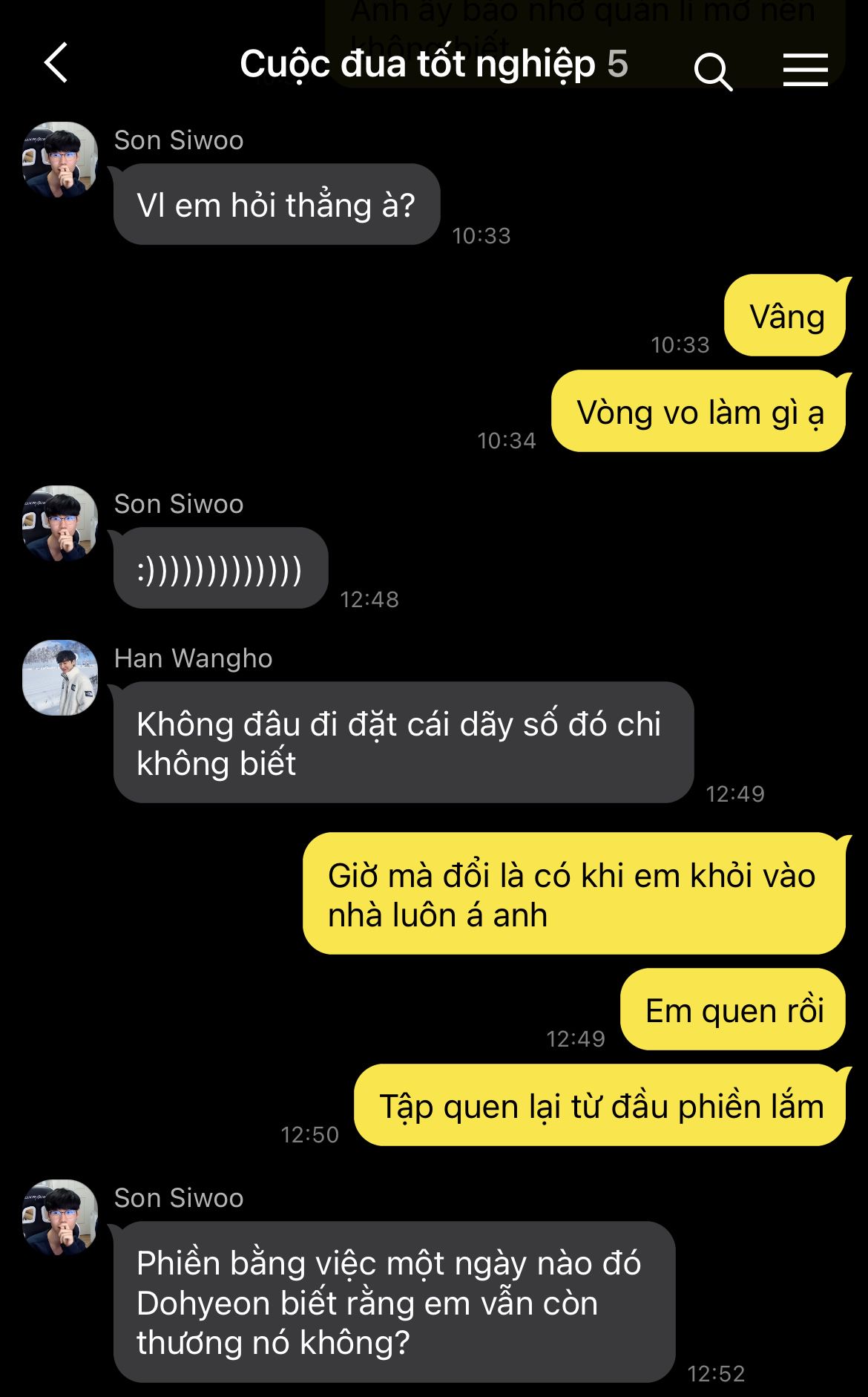Open the chat menu with three lines
The height and width of the screenshot is (1397, 868).
click(x=806, y=69)
